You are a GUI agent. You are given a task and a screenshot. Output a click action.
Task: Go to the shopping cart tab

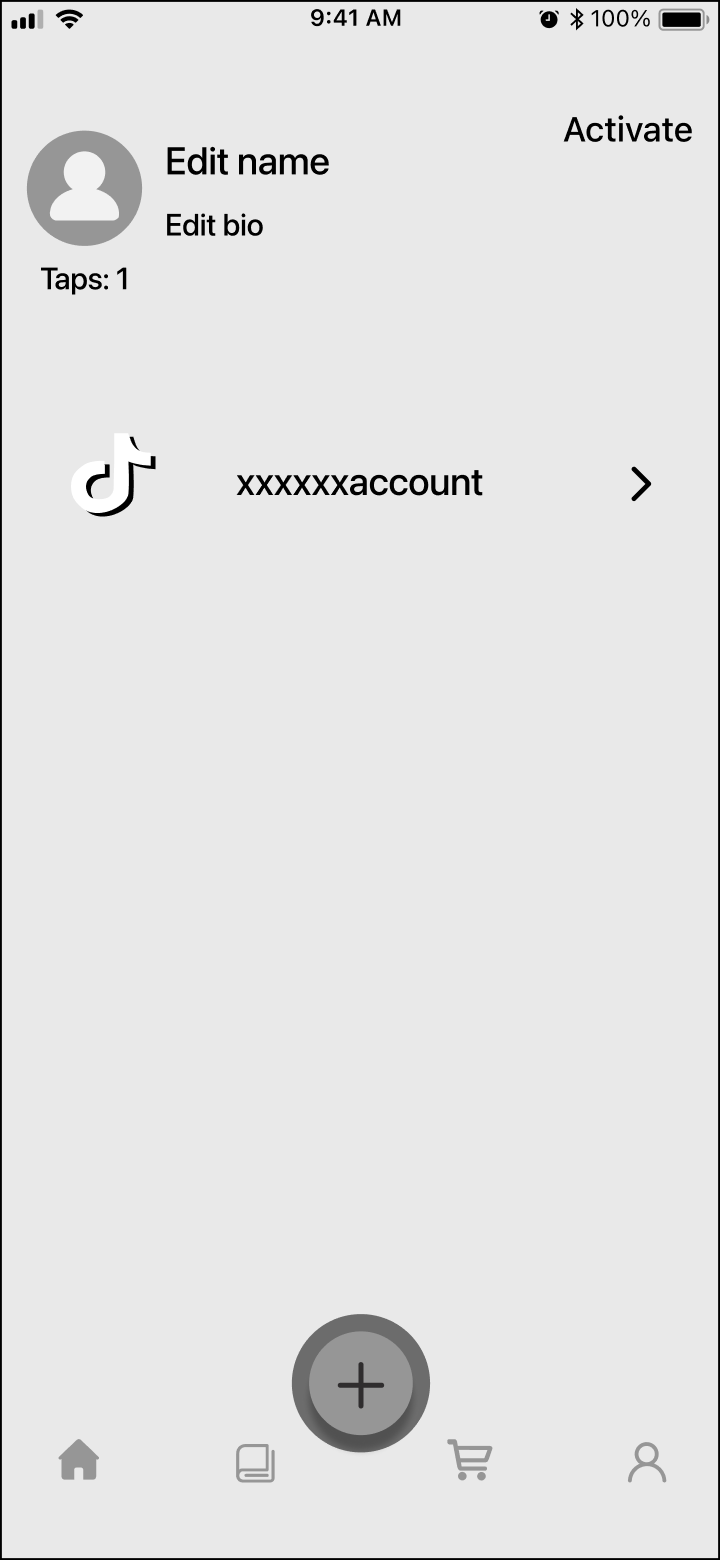pyautogui.click(x=468, y=1461)
